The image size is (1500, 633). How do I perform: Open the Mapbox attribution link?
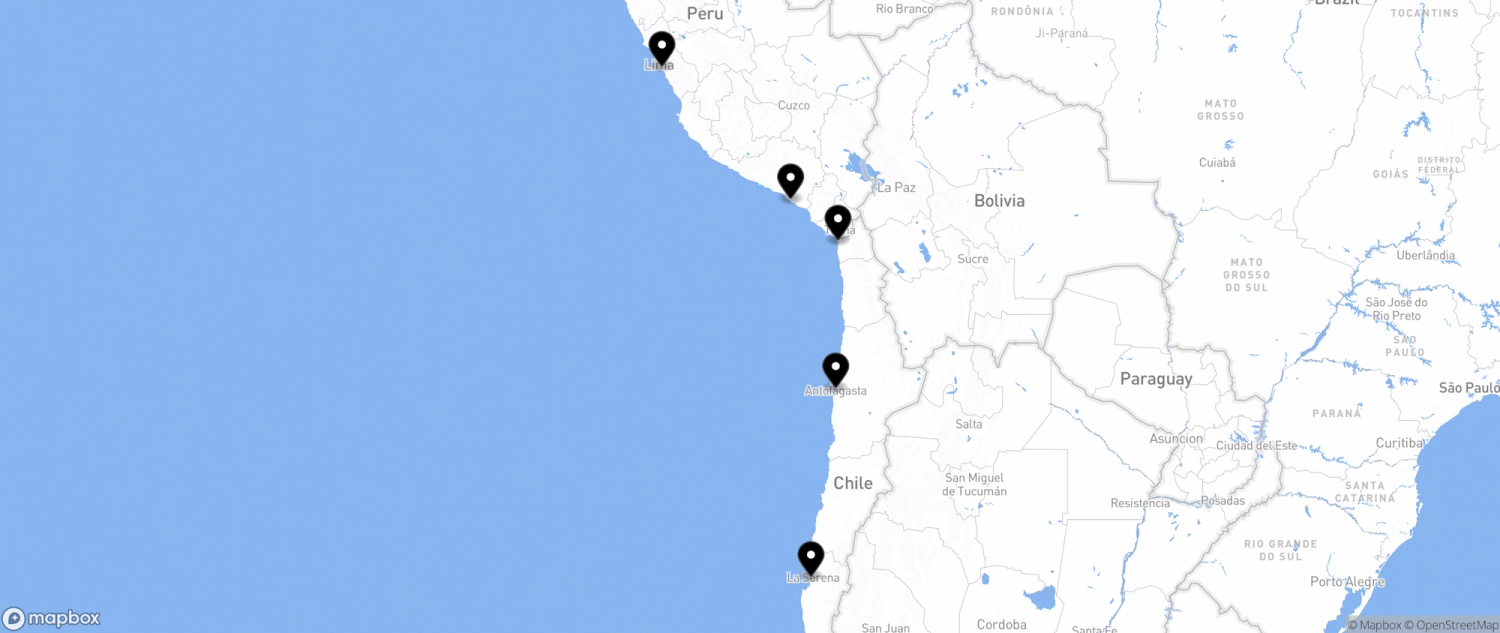click(1374, 625)
